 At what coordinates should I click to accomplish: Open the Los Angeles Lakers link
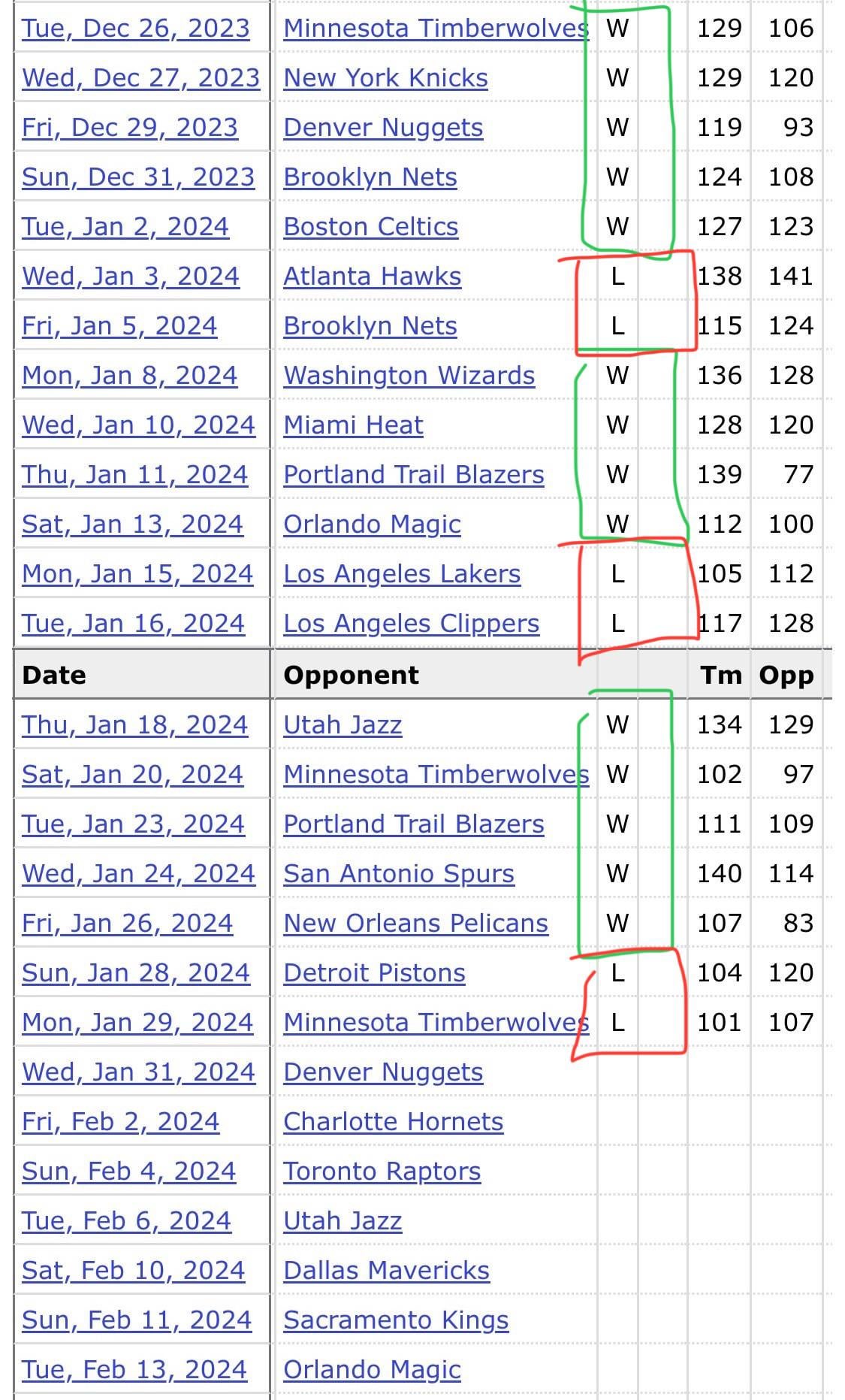(x=402, y=574)
